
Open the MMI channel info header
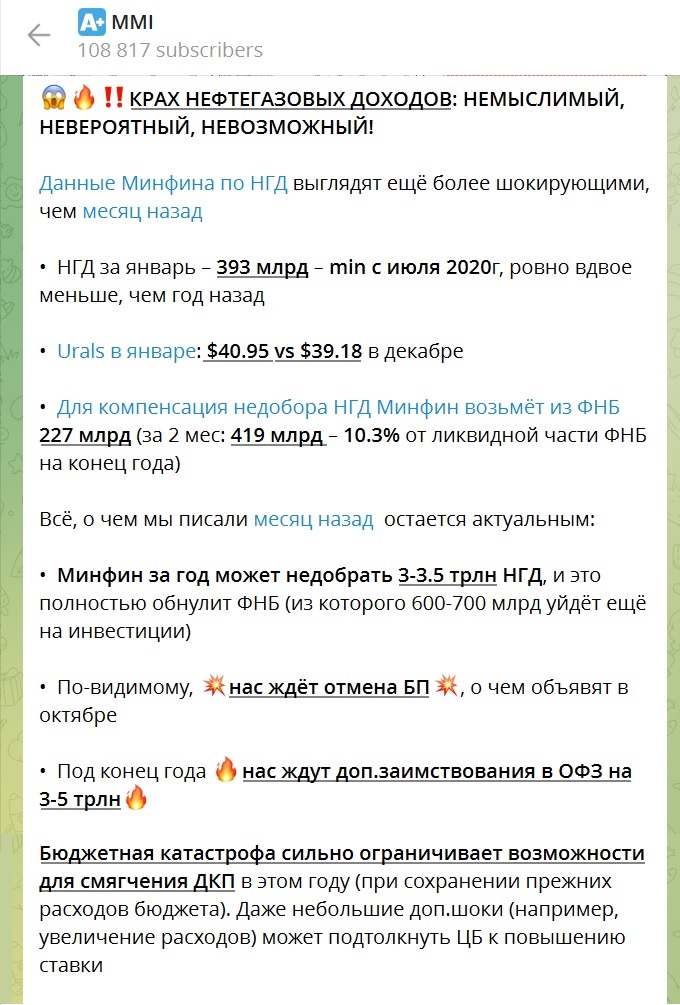click(x=170, y=35)
